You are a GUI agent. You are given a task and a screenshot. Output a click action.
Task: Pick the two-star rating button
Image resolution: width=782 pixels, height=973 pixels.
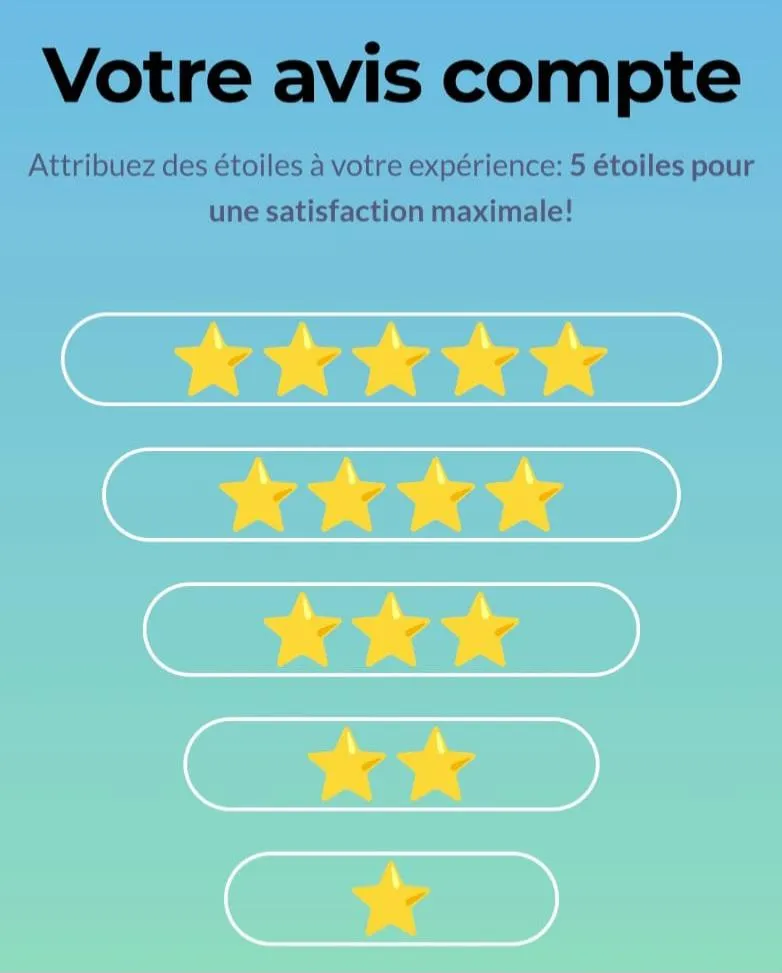[x=391, y=764]
